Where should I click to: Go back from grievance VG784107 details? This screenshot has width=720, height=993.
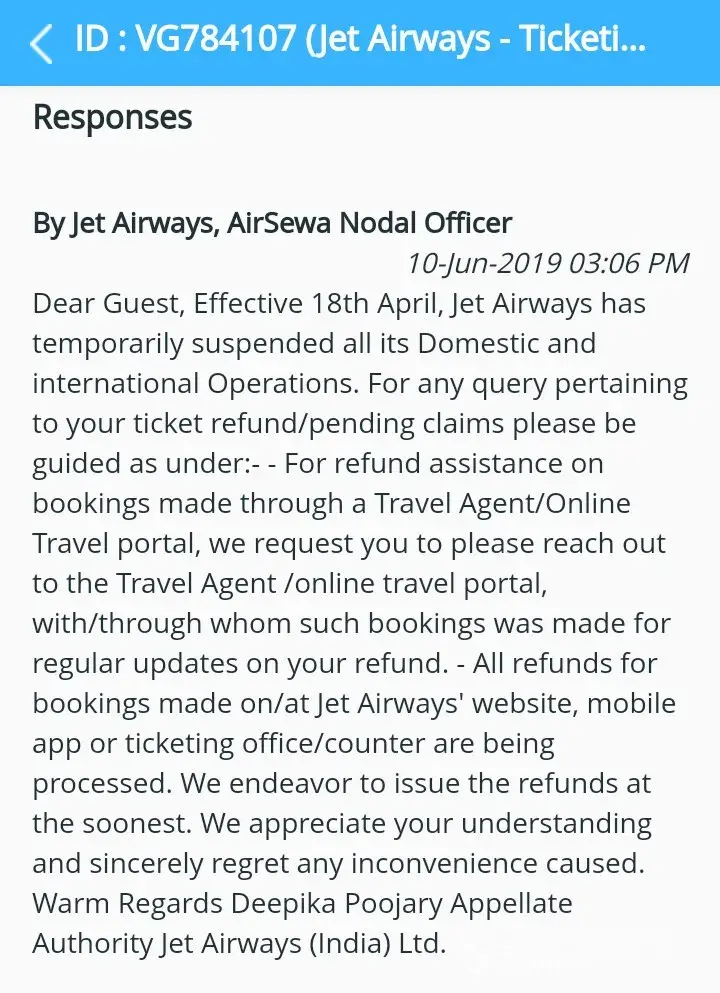click(41, 43)
